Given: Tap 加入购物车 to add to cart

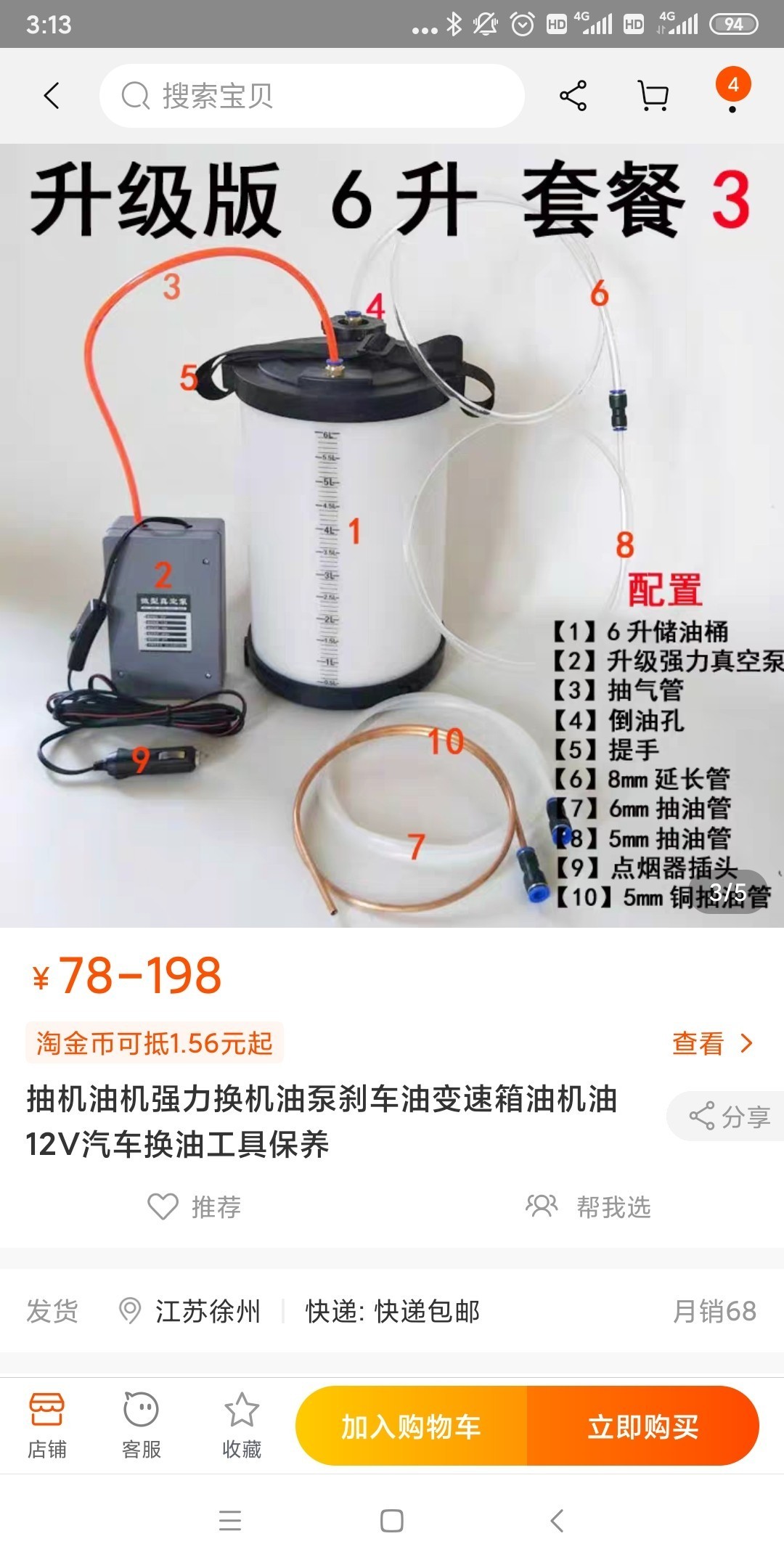Looking at the screenshot, I should click(x=411, y=1426).
